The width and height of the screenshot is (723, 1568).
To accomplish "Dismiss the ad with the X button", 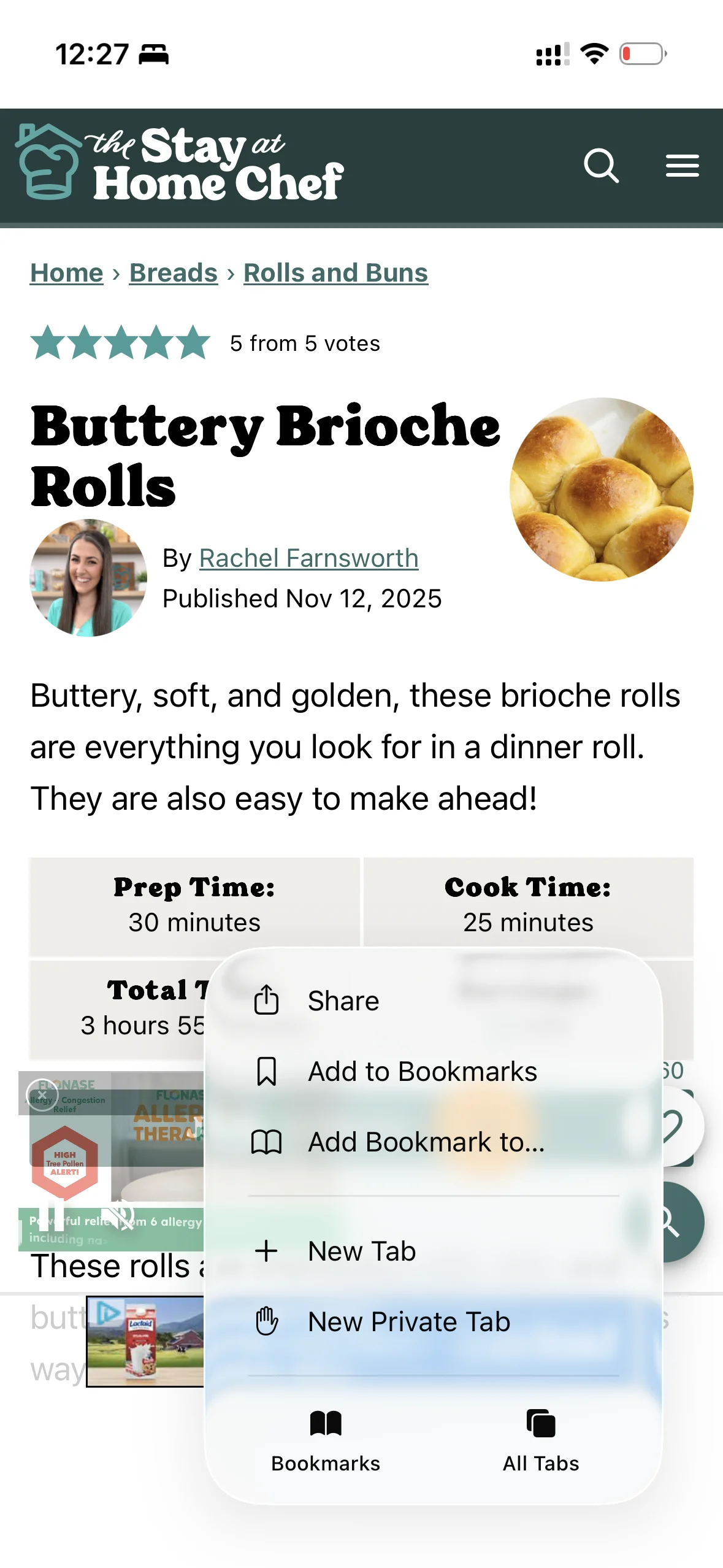I will pos(42,1095).
